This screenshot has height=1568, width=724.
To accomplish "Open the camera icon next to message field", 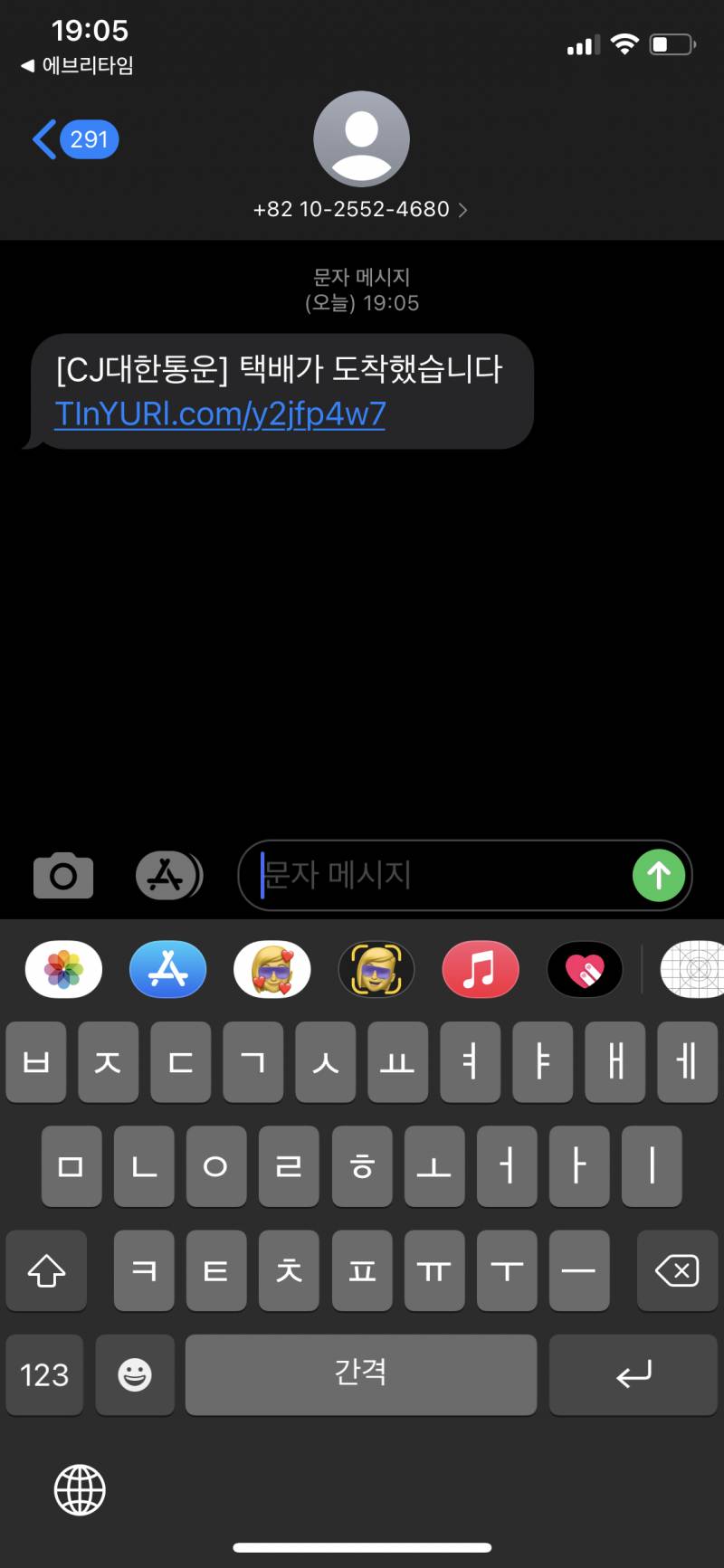I will tap(62, 875).
